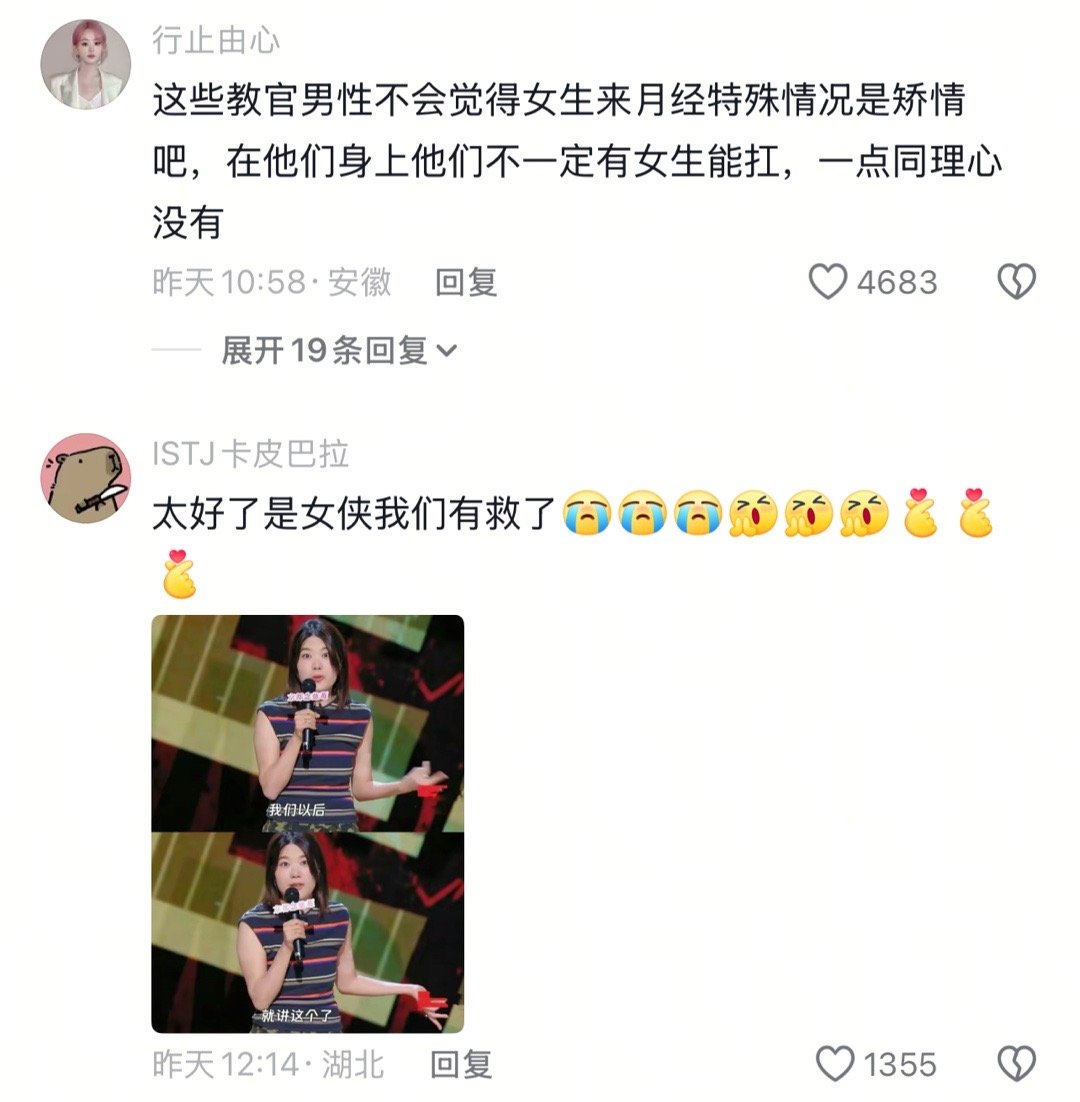Open 行止由心's profile avatar
Image resolution: width=1080 pixels, height=1102 pixels.
click(85, 64)
